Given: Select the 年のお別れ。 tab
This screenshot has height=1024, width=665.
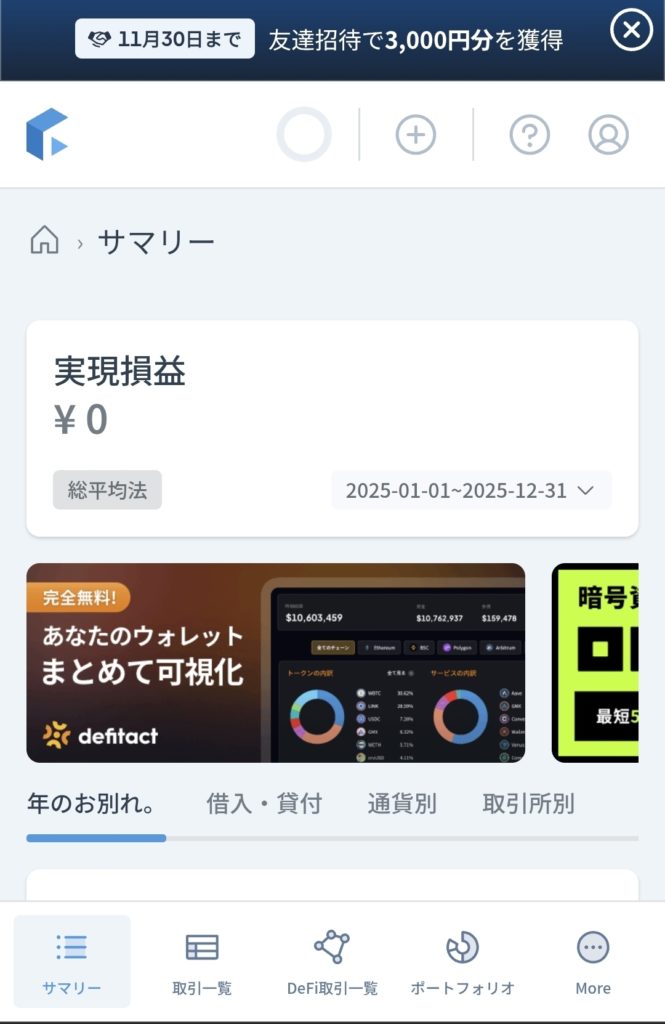Looking at the screenshot, I should [x=91, y=803].
